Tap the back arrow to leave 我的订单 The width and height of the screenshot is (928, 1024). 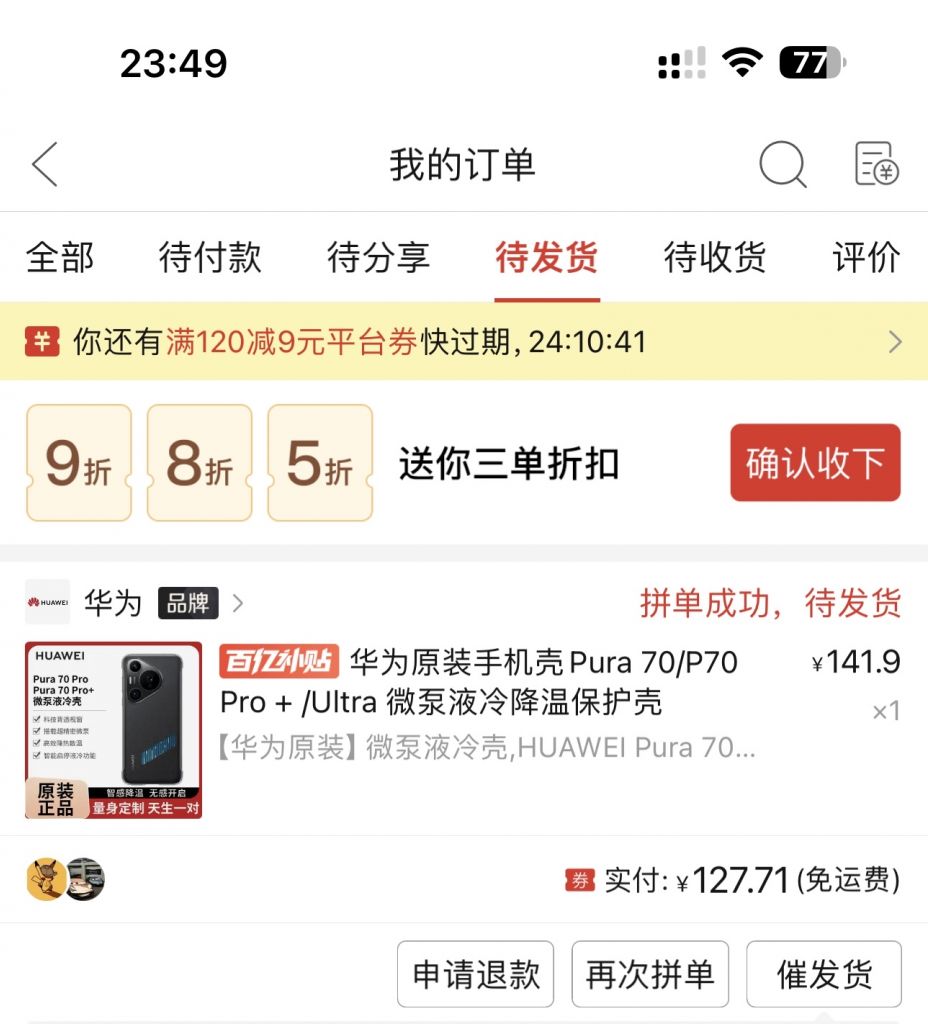click(45, 166)
